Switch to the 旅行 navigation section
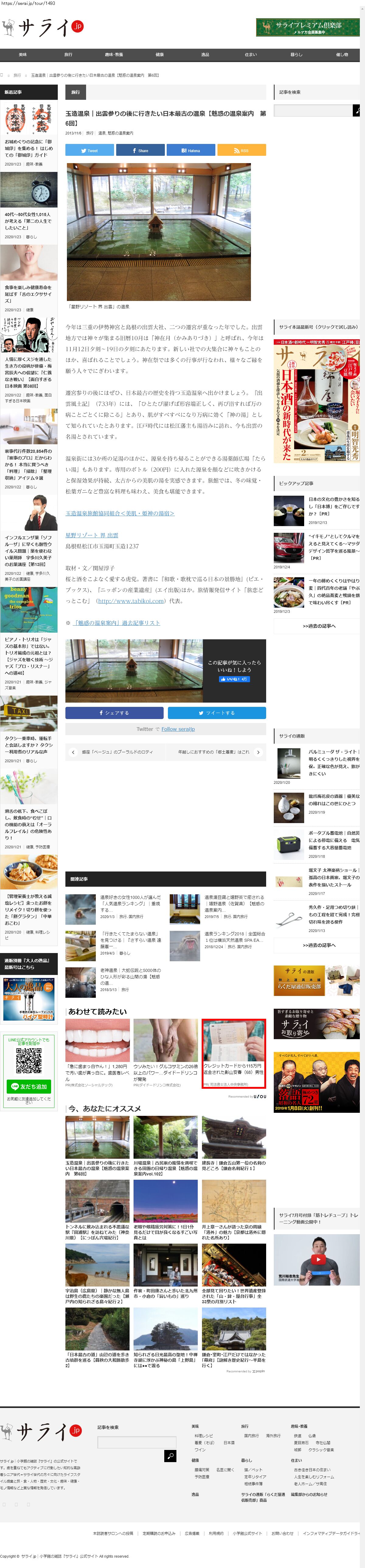This screenshot has height=1568, width=365. pos(68,55)
